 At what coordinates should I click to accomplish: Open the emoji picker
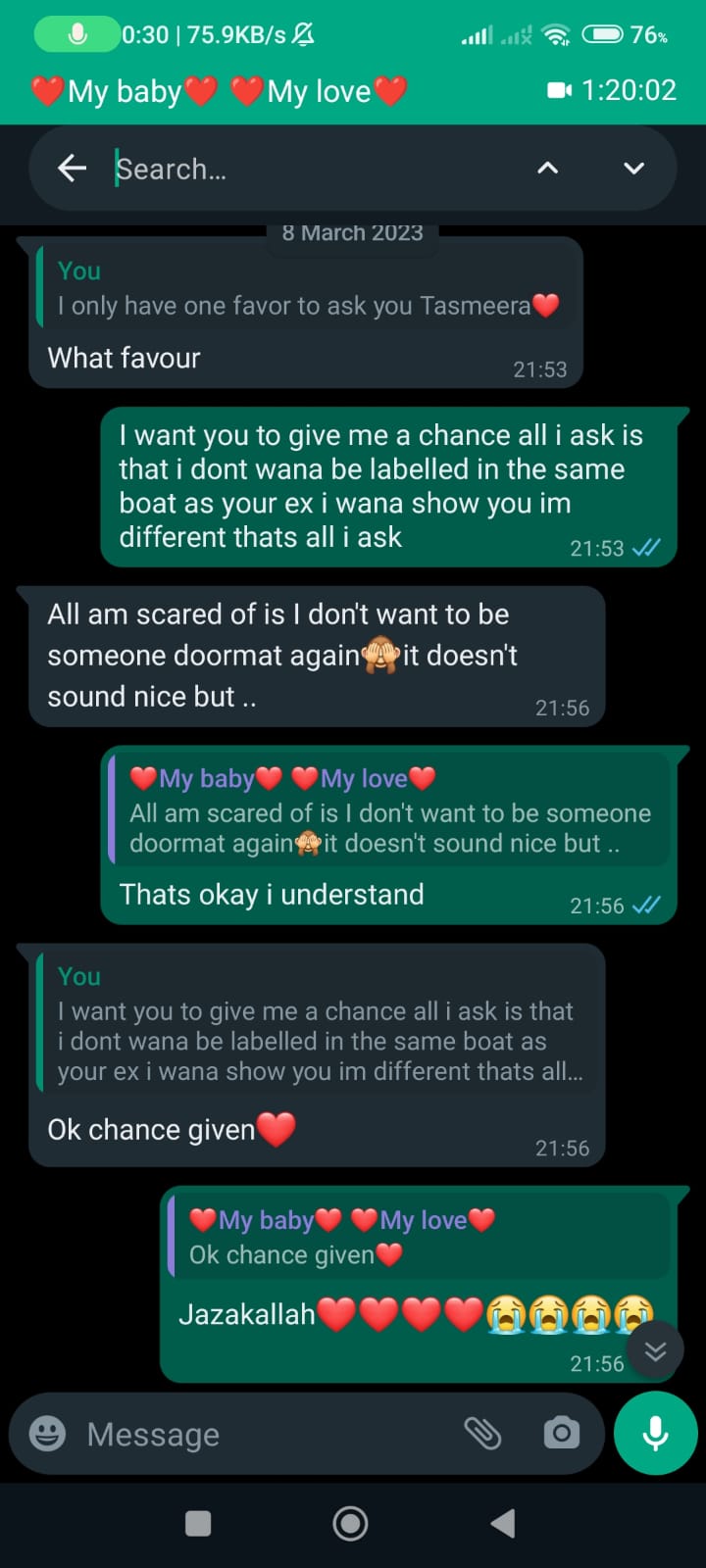click(47, 1434)
